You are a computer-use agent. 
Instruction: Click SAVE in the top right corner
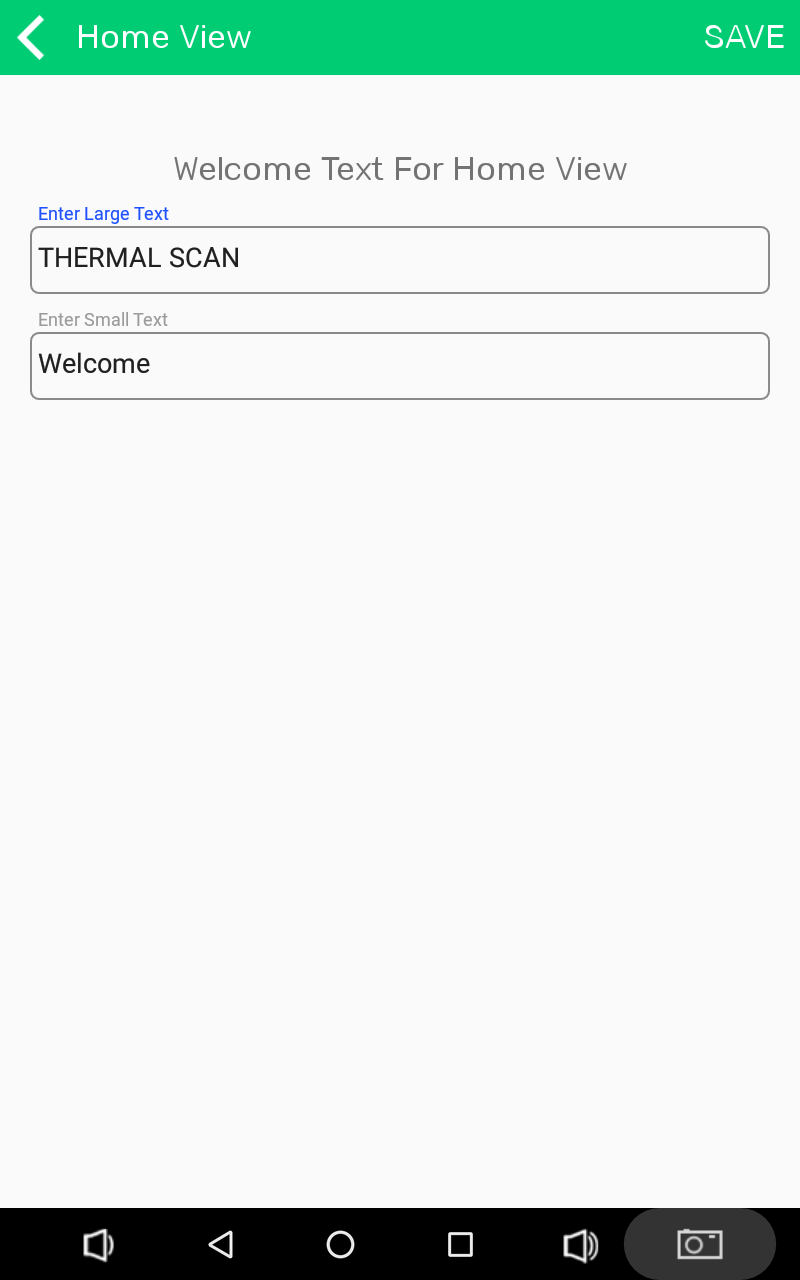(x=744, y=37)
